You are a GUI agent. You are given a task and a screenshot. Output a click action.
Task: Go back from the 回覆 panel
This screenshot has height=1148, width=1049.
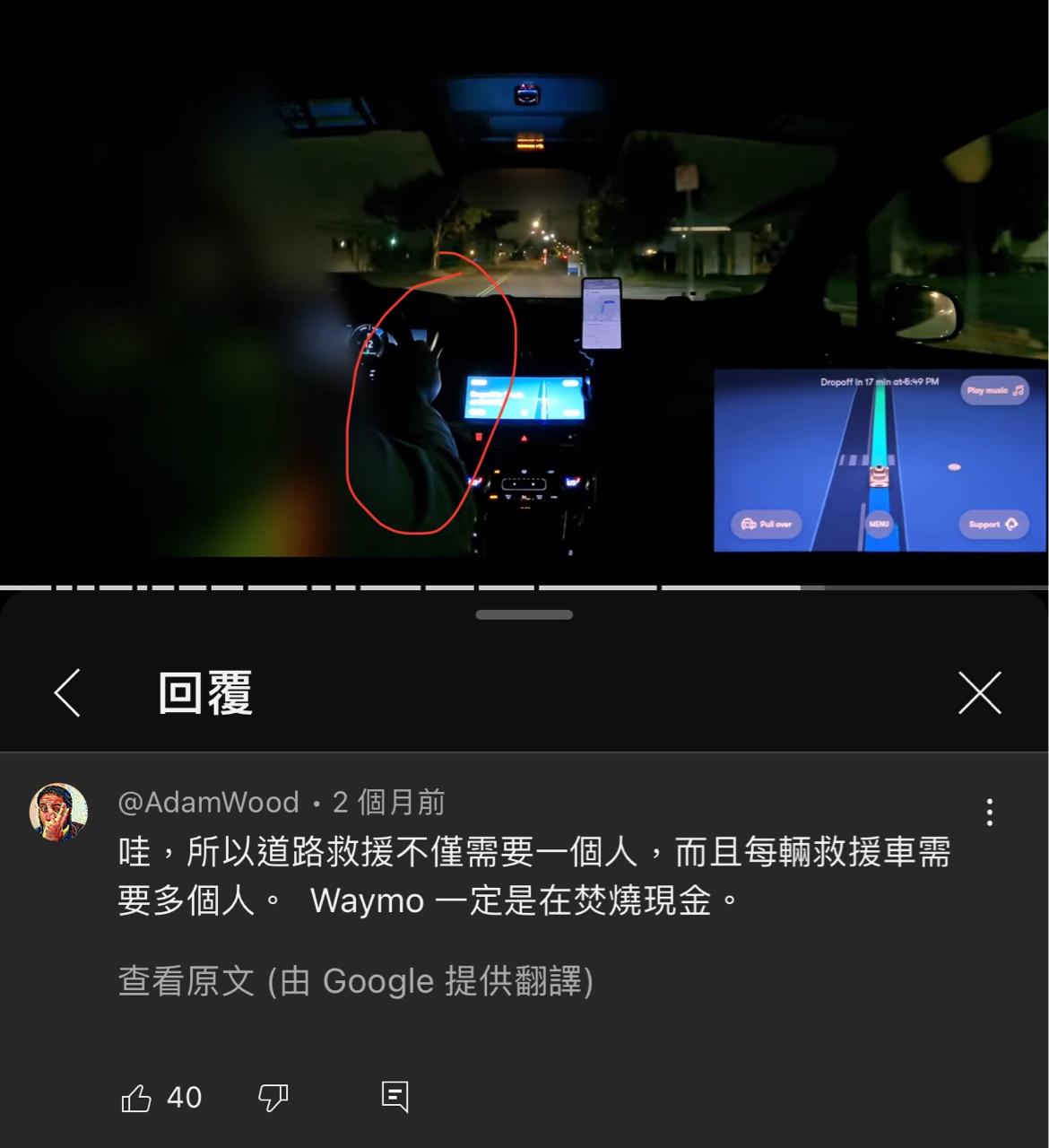click(x=68, y=692)
